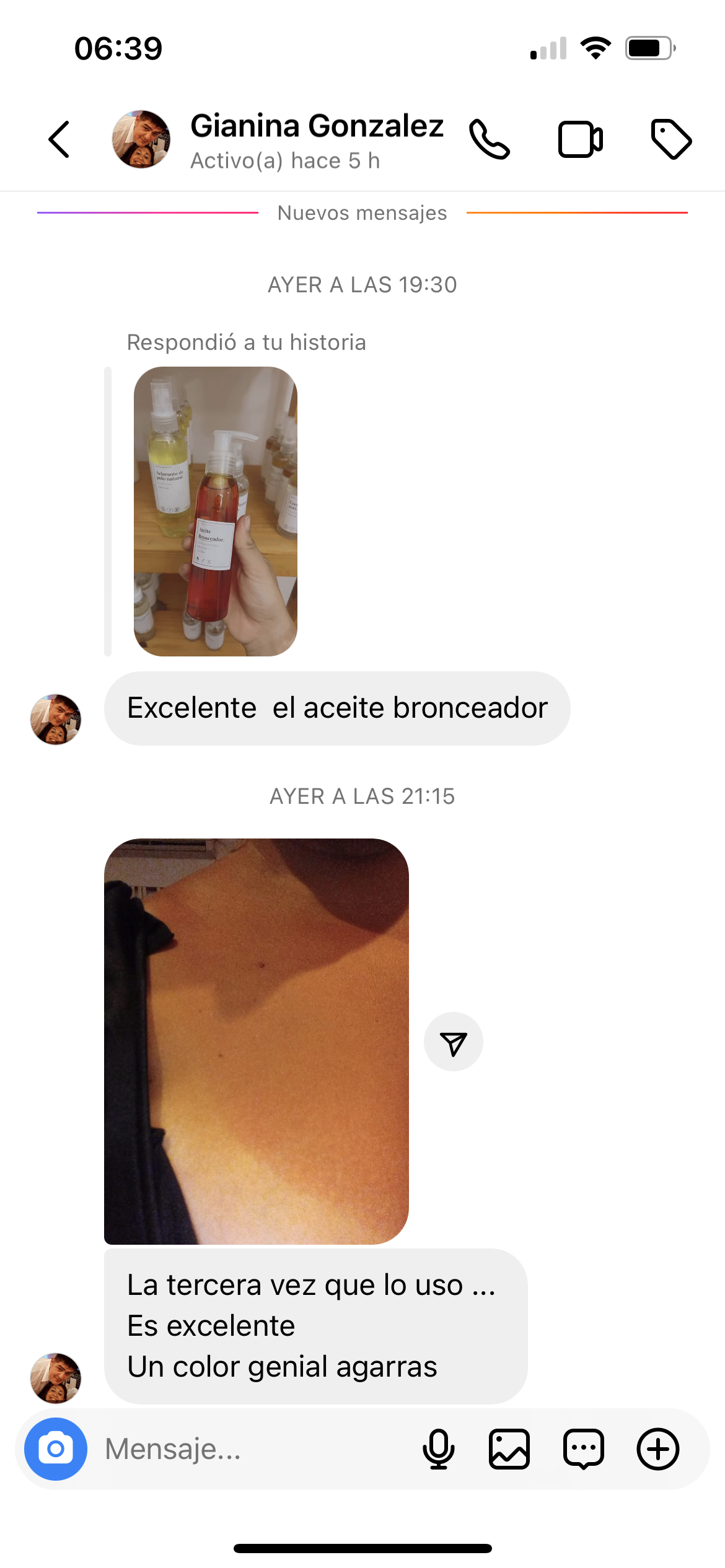Tap the Mensaje text field

coord(248,1449)
